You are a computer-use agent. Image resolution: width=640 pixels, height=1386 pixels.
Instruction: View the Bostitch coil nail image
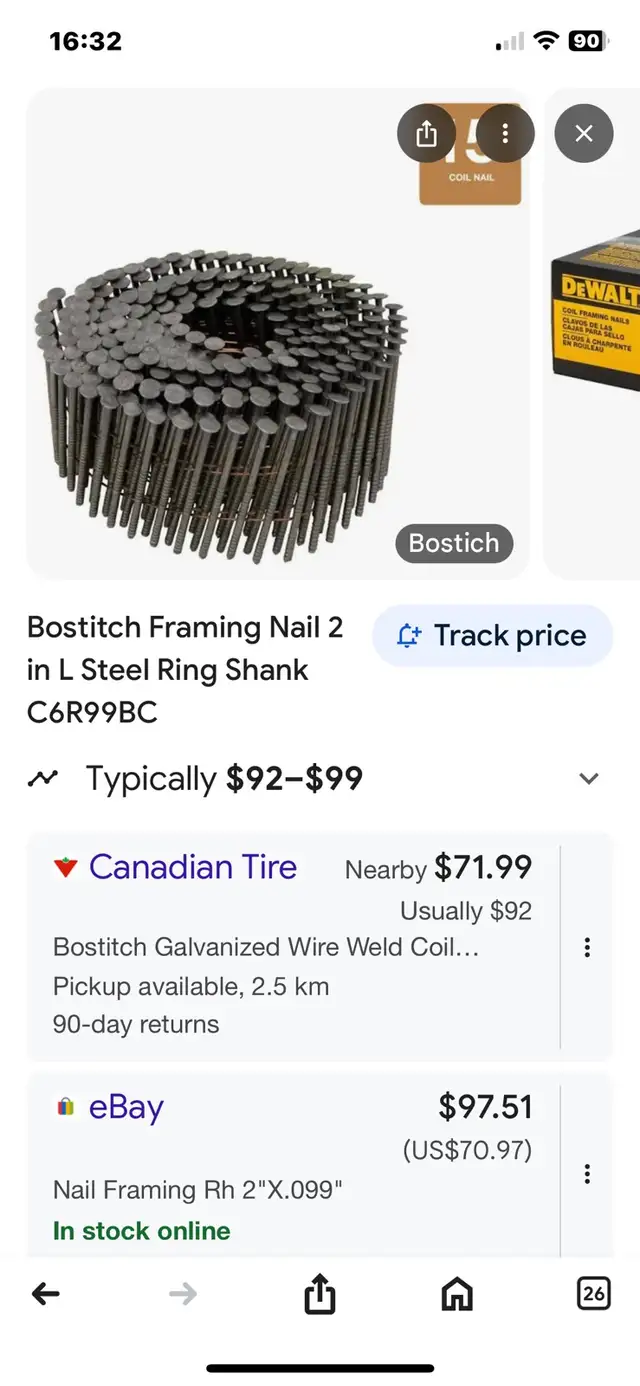click(x=278, y=334)
